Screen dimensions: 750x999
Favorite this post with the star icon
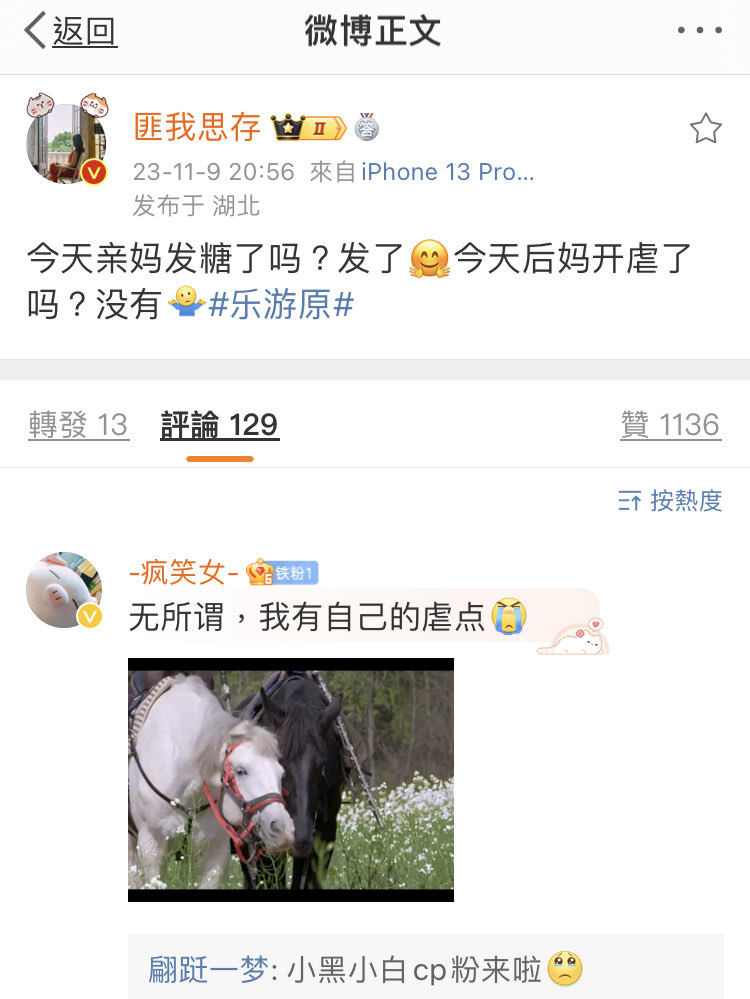(705, 129)
